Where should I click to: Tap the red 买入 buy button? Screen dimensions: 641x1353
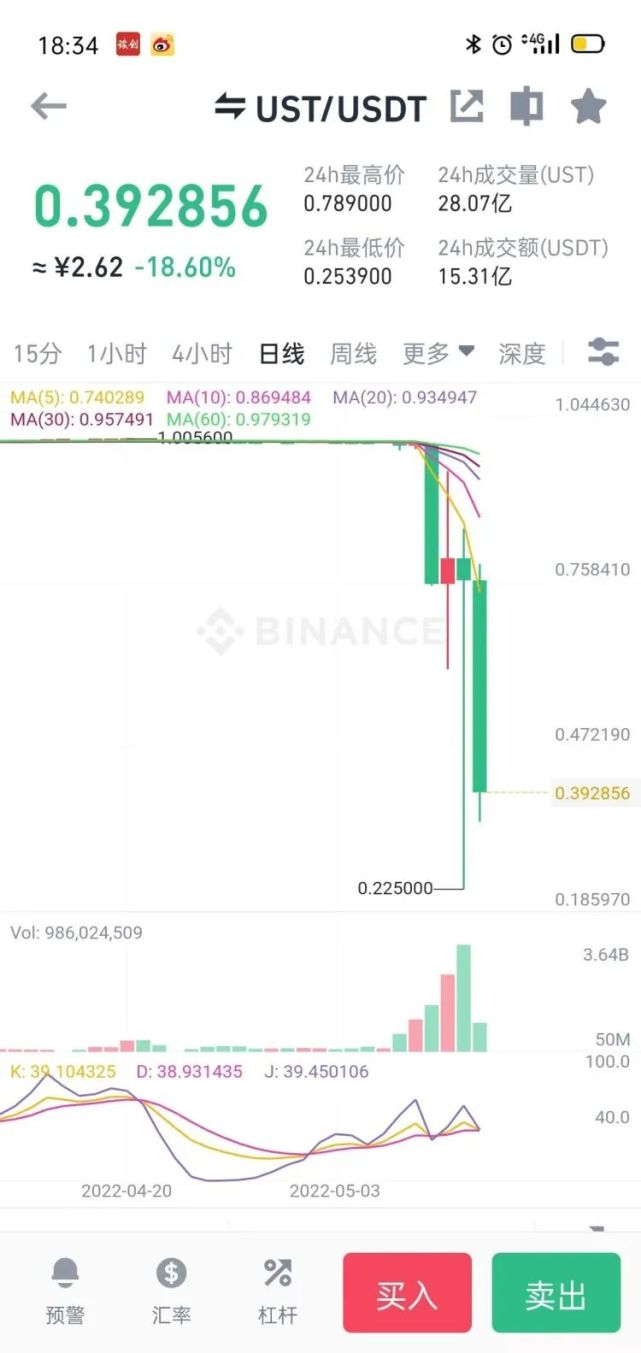[x=407, y=1293]
